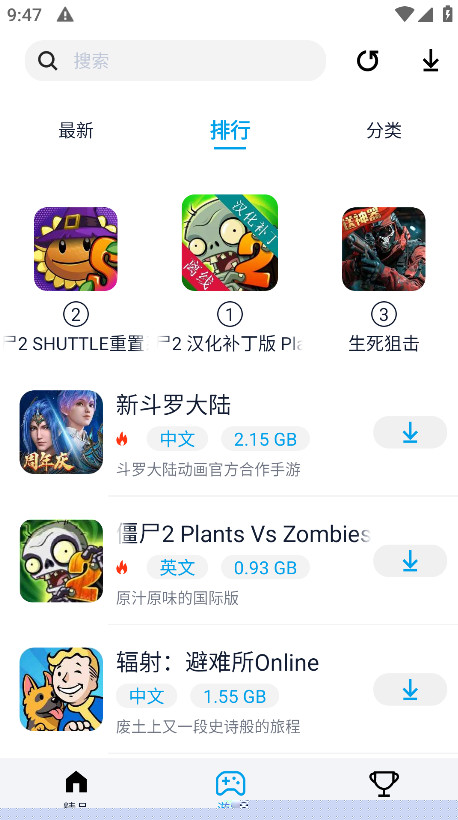Select the 排行 tab

pos(230,130)
